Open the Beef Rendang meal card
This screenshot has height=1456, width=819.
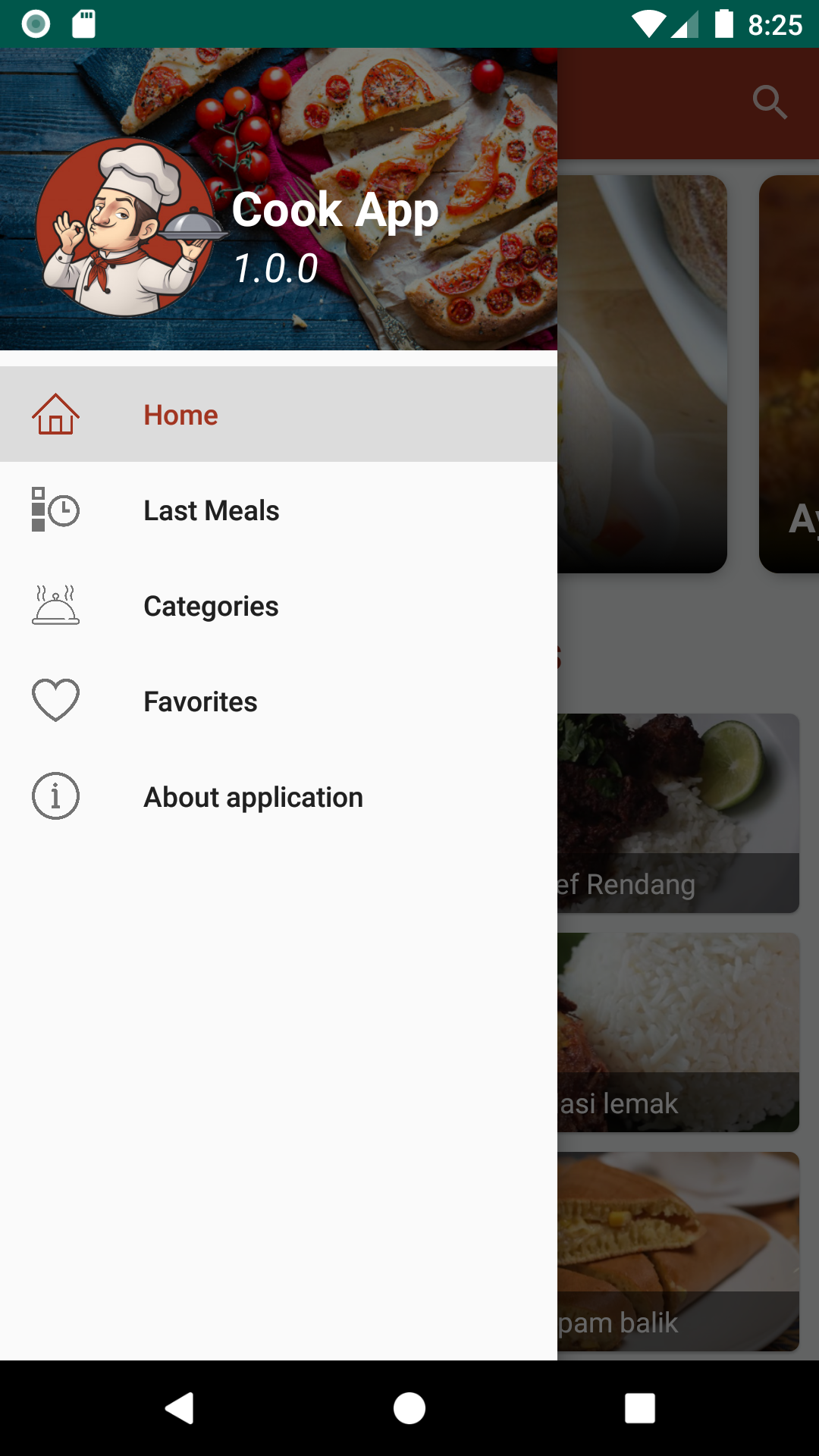tap(682, 811)
